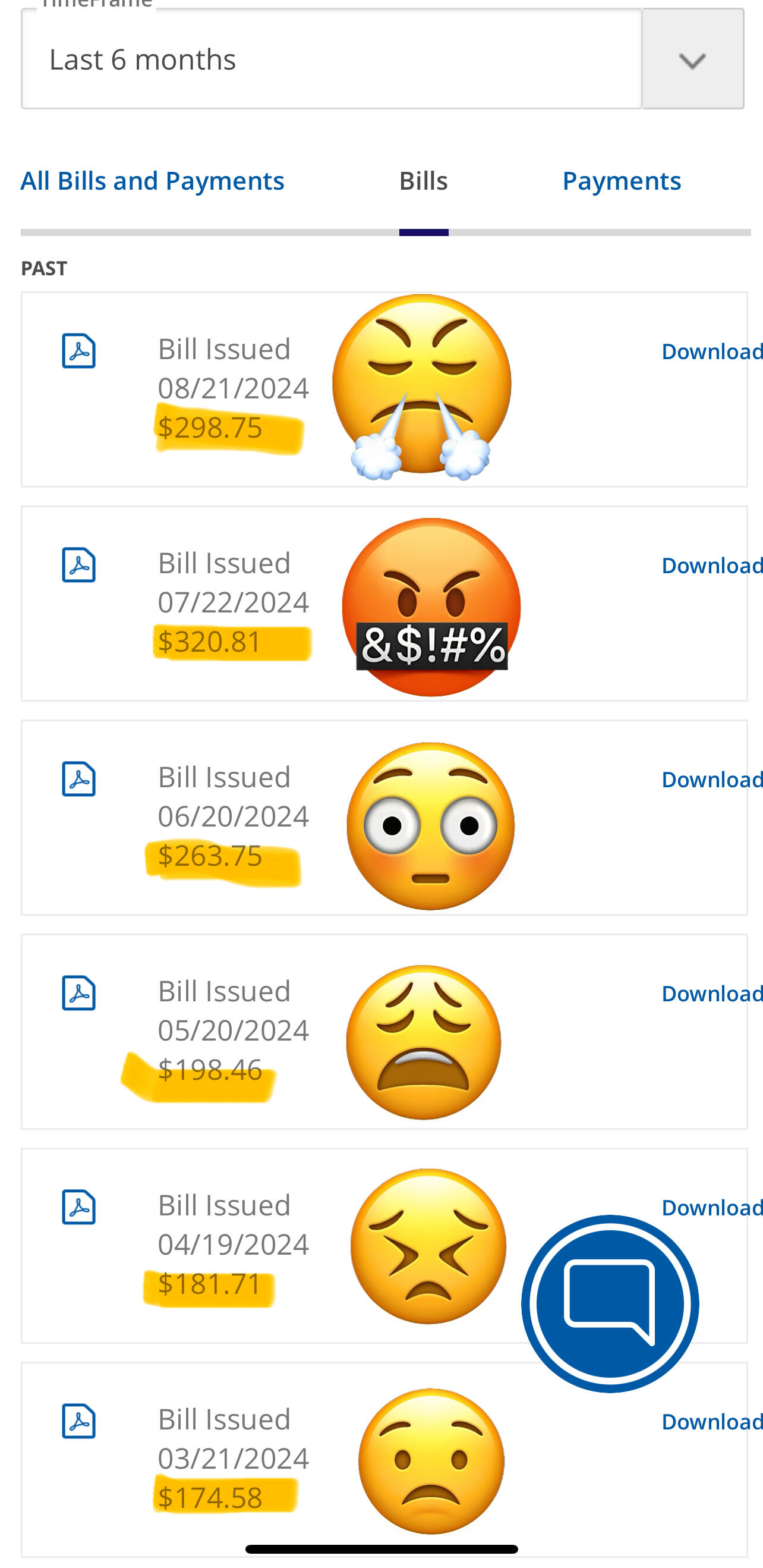Download the 05/20/2024 bill
This screenshot has width=763, height=1568.
point(712,994)
